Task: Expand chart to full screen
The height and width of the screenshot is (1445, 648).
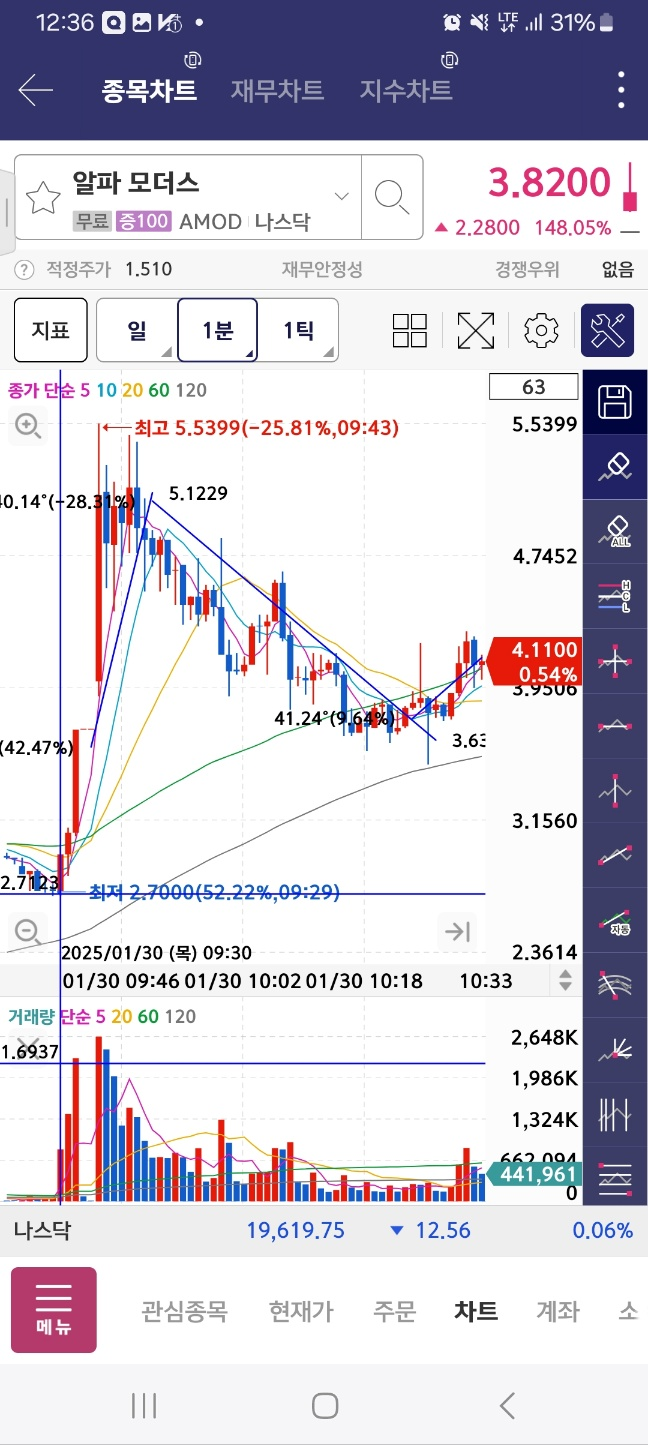Action: (476, 330)
